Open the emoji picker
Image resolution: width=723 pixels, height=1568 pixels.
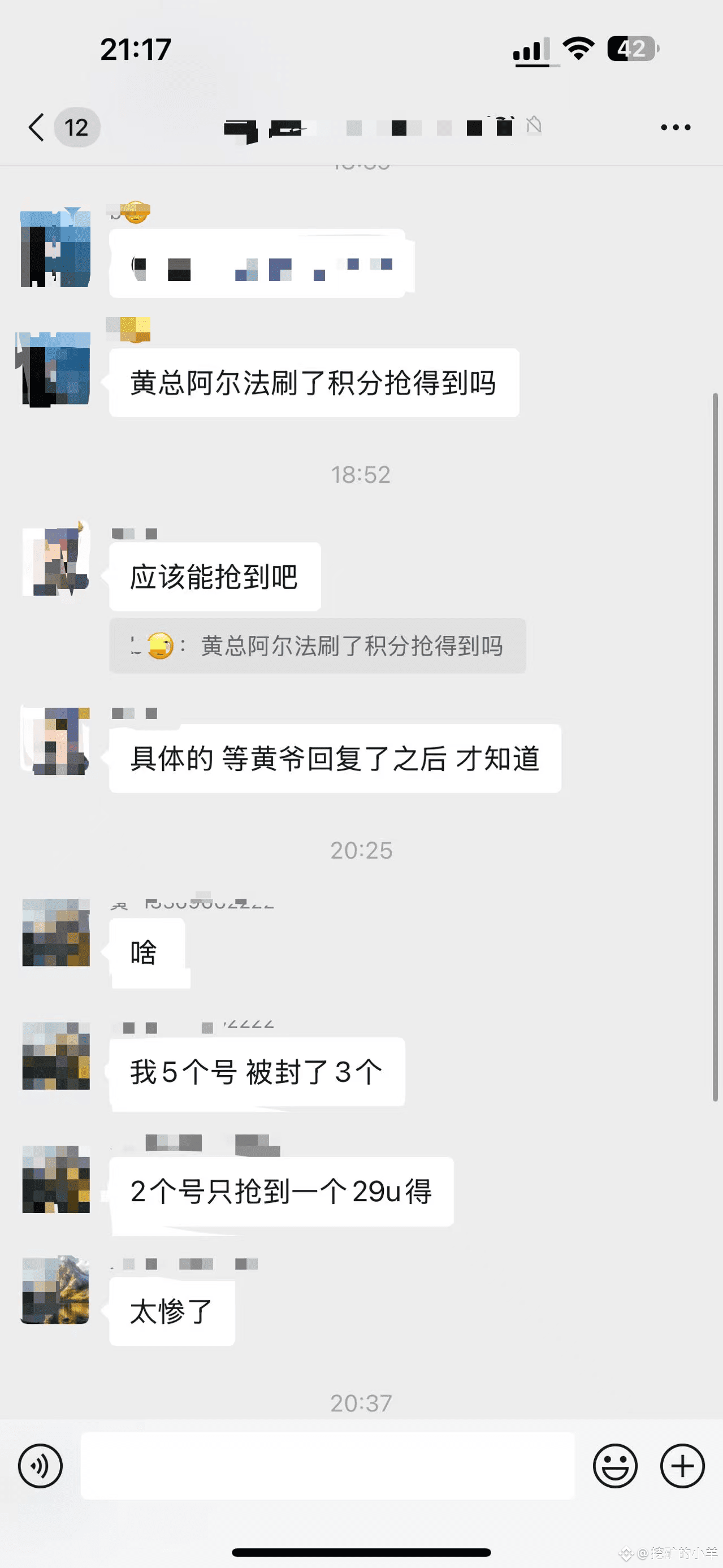pyautogui.click(x=615, y=1466)
